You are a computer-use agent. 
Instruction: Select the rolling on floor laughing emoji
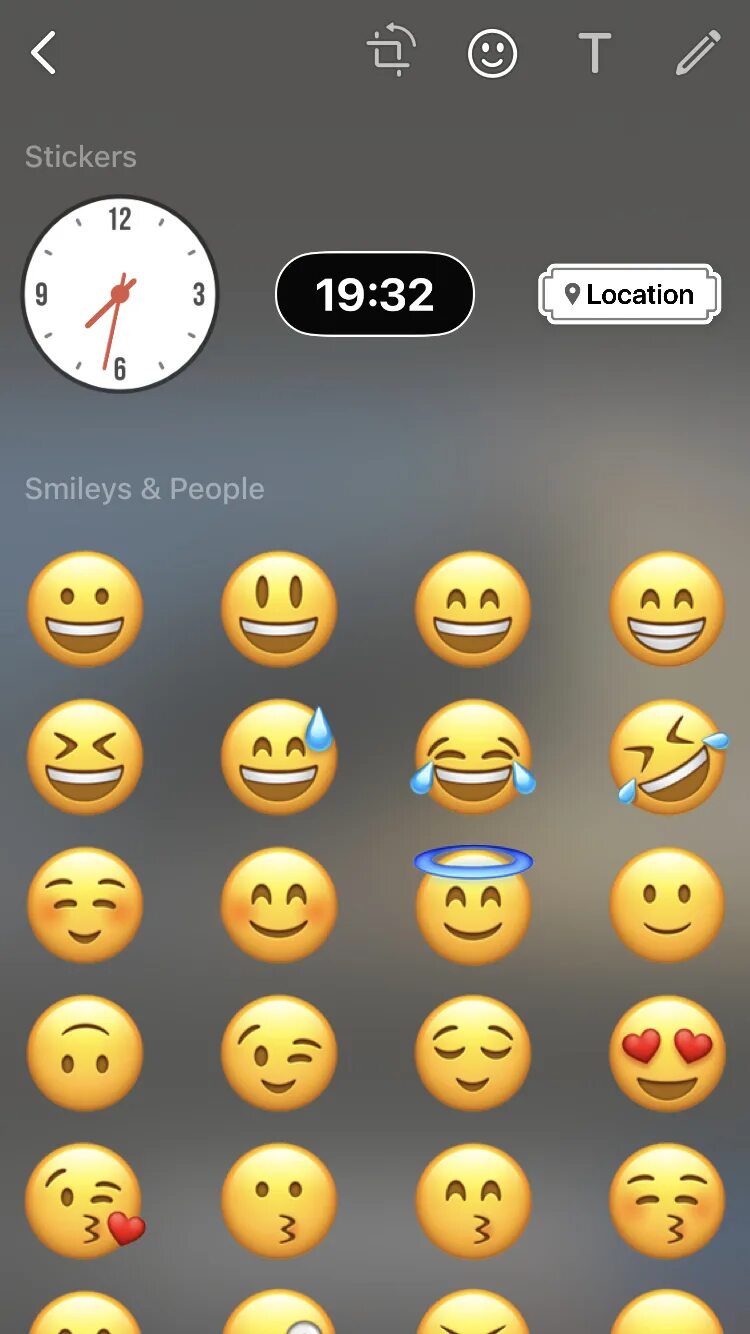668,757
